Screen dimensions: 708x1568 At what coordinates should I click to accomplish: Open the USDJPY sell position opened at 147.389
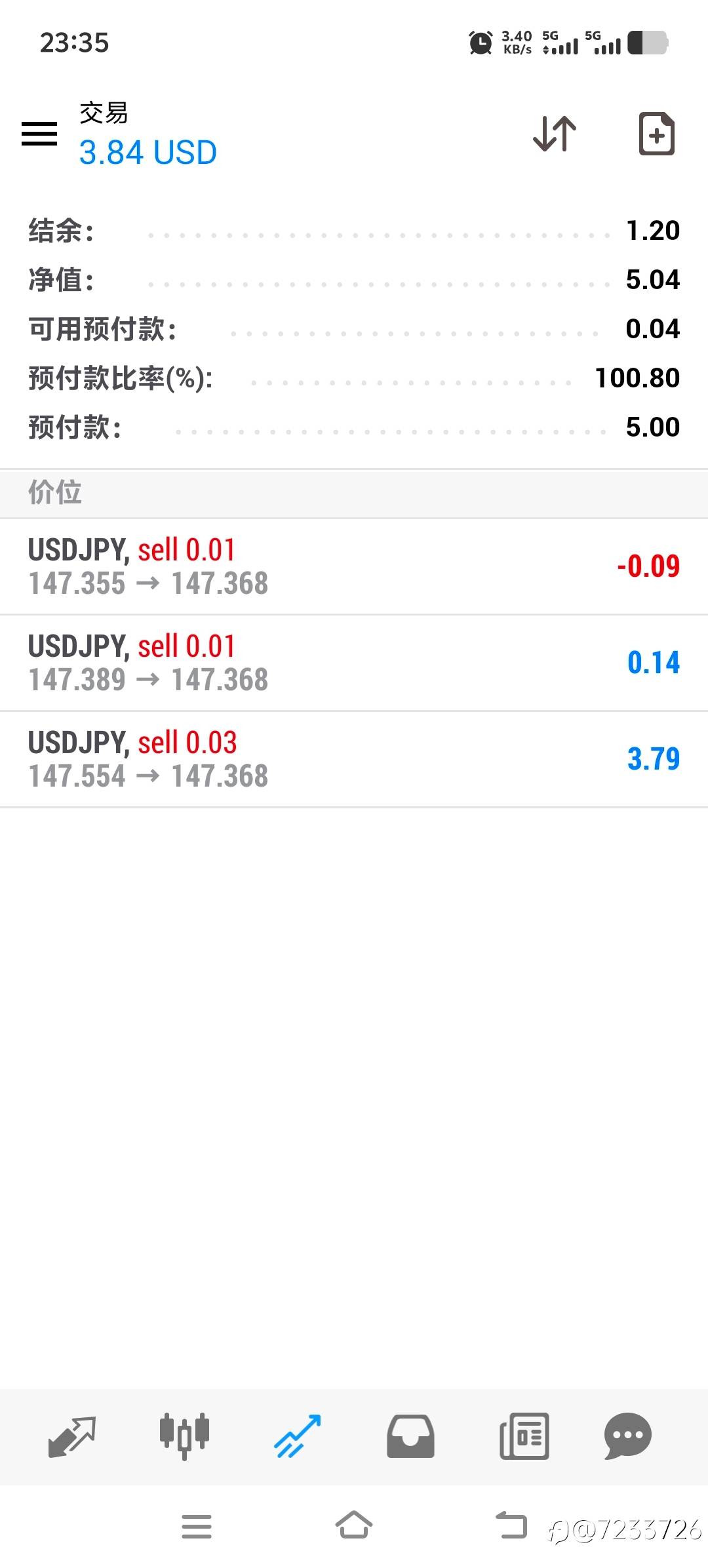(354, 663)
